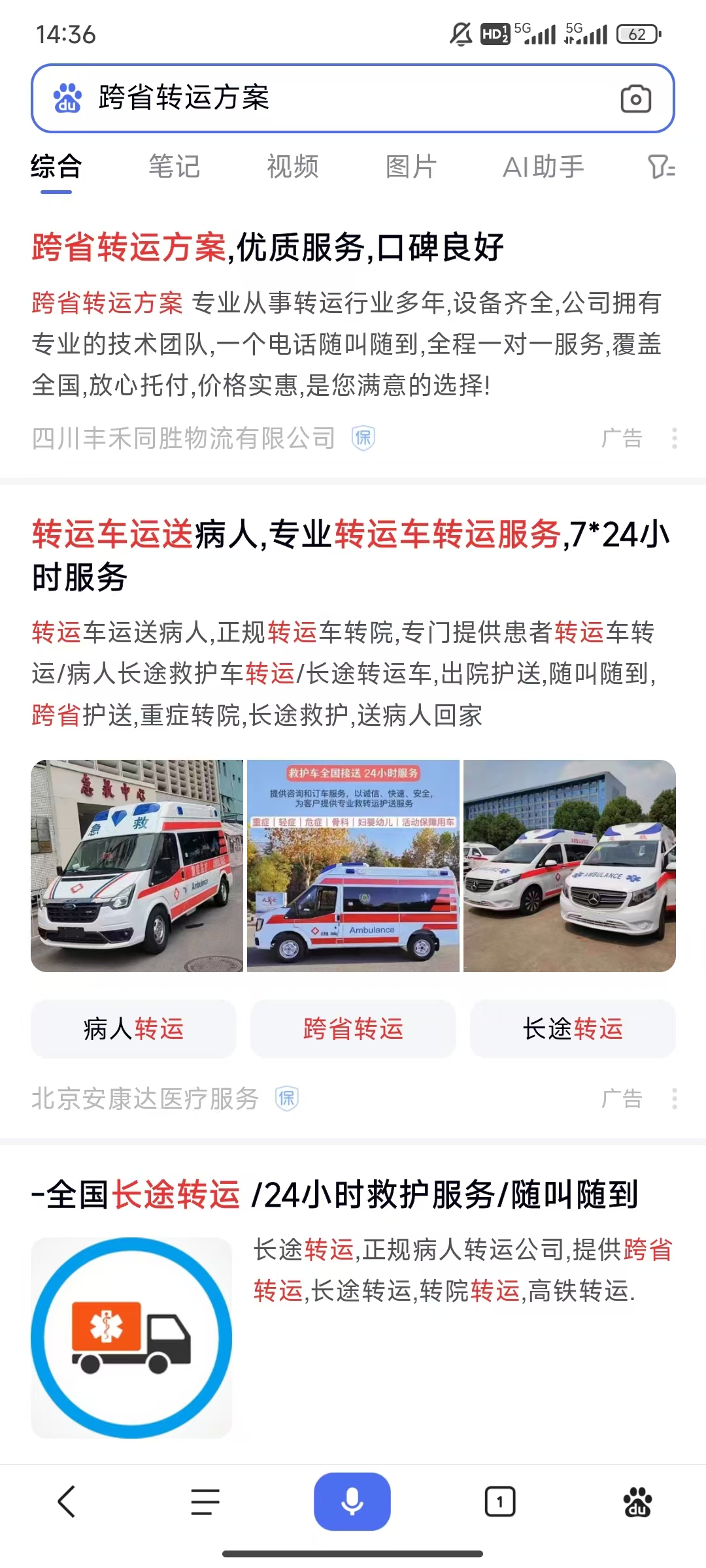Start voice search with microphone button
The height and width of the screenshot is (1568, 706).
352,1501
